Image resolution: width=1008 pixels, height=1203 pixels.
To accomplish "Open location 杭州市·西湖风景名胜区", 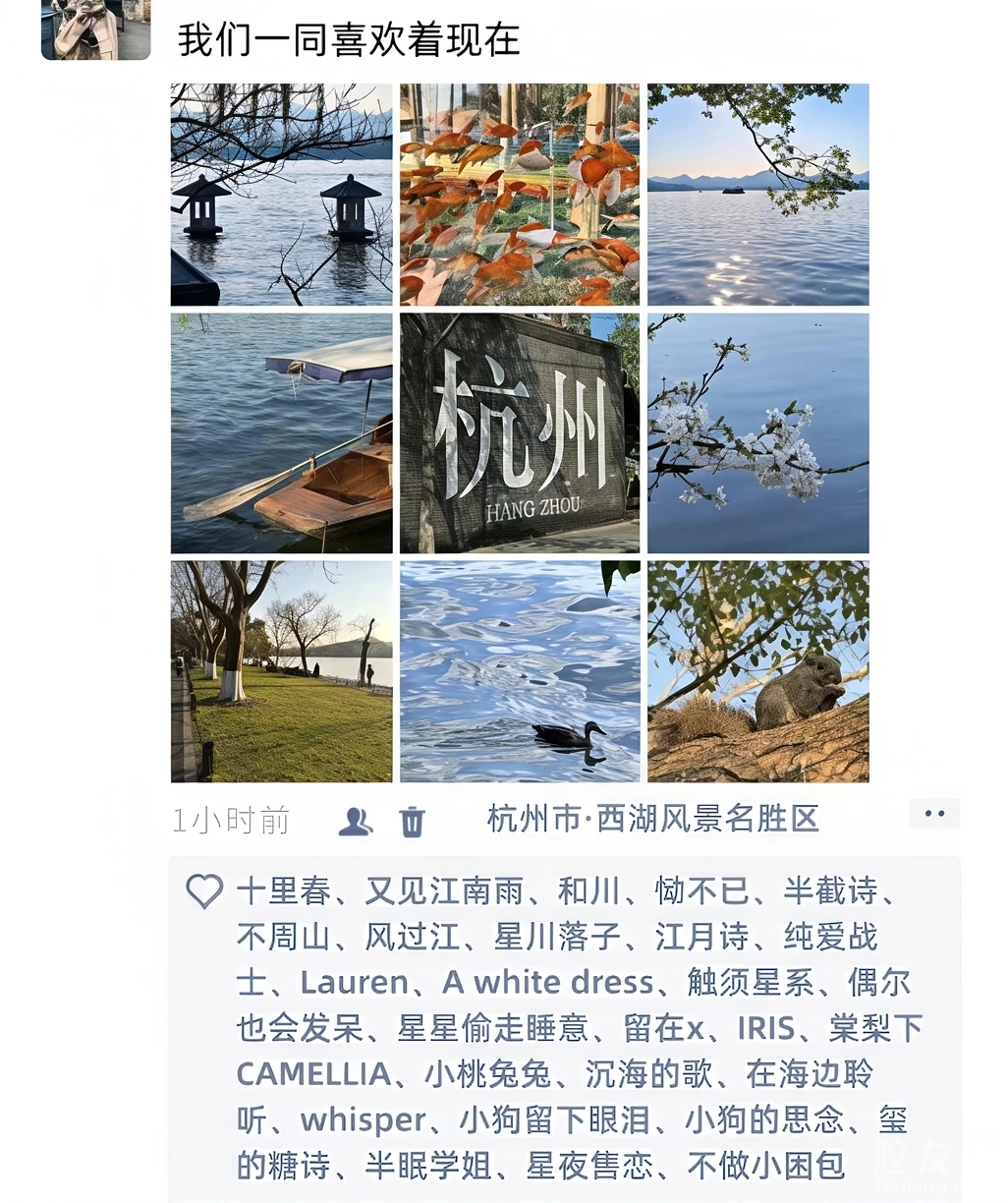I will coord(653,819).
